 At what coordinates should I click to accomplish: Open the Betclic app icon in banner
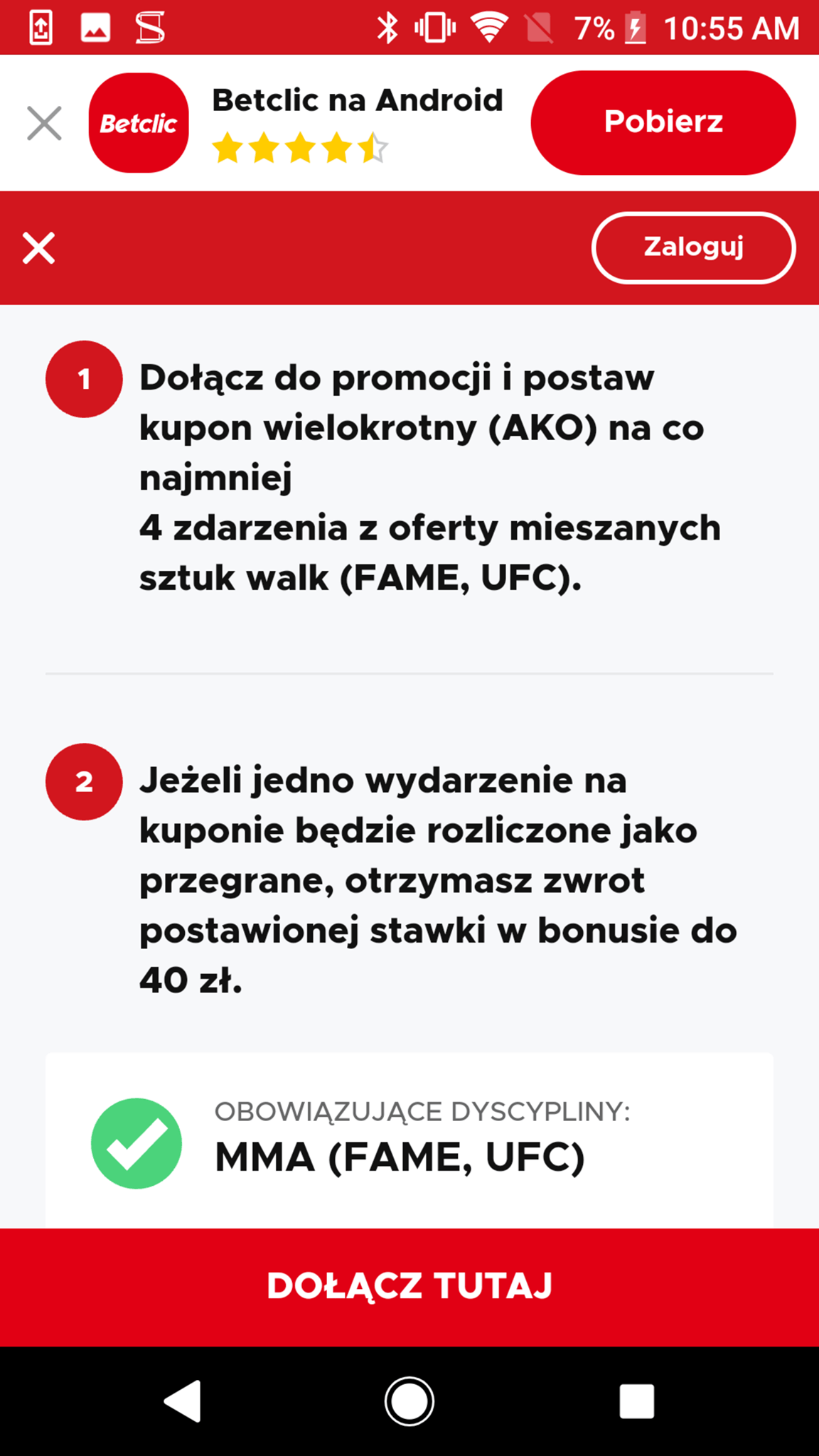tap(139, 123)
